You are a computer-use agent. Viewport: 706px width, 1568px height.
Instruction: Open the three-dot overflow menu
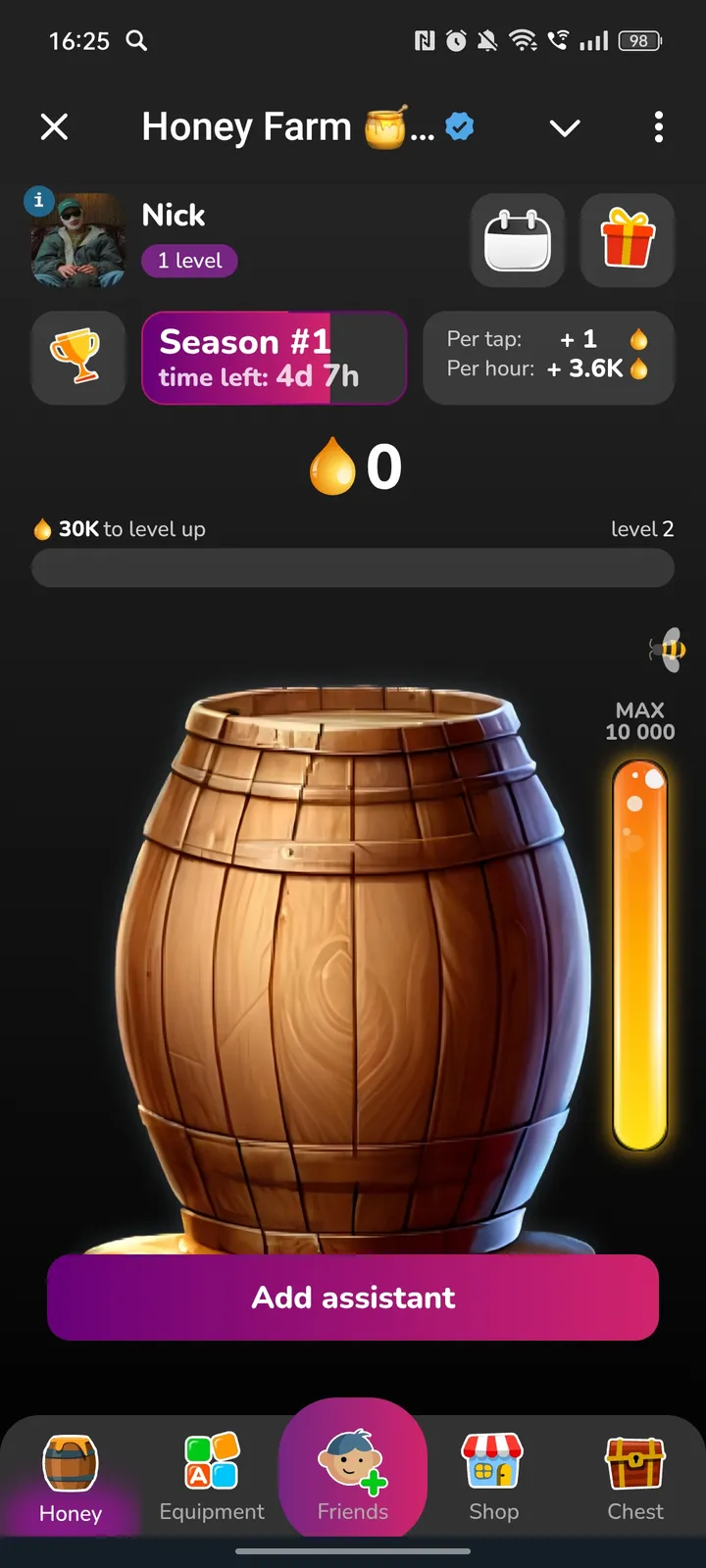[658, 126]
